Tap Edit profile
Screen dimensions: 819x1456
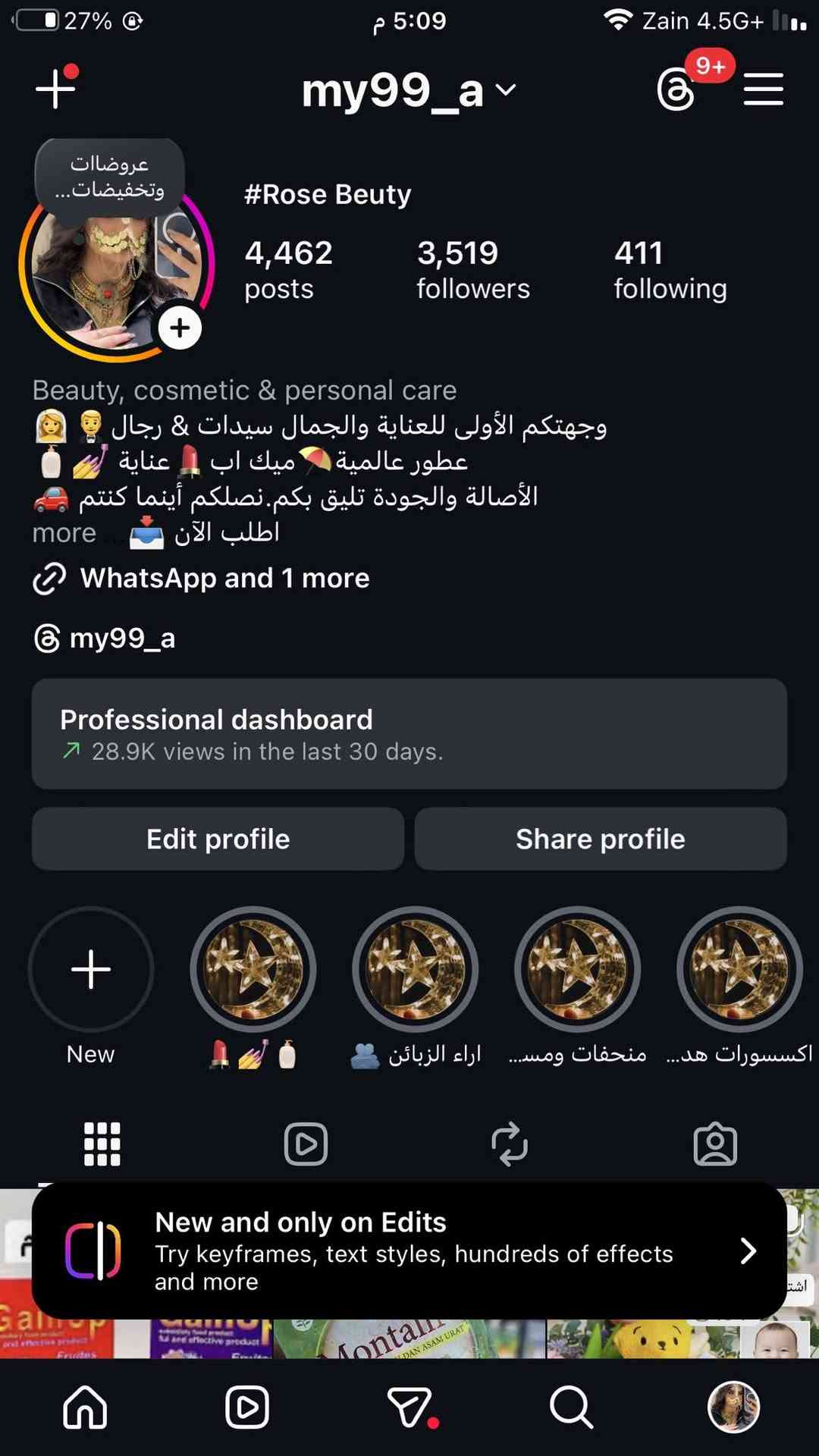click(218, 839)
